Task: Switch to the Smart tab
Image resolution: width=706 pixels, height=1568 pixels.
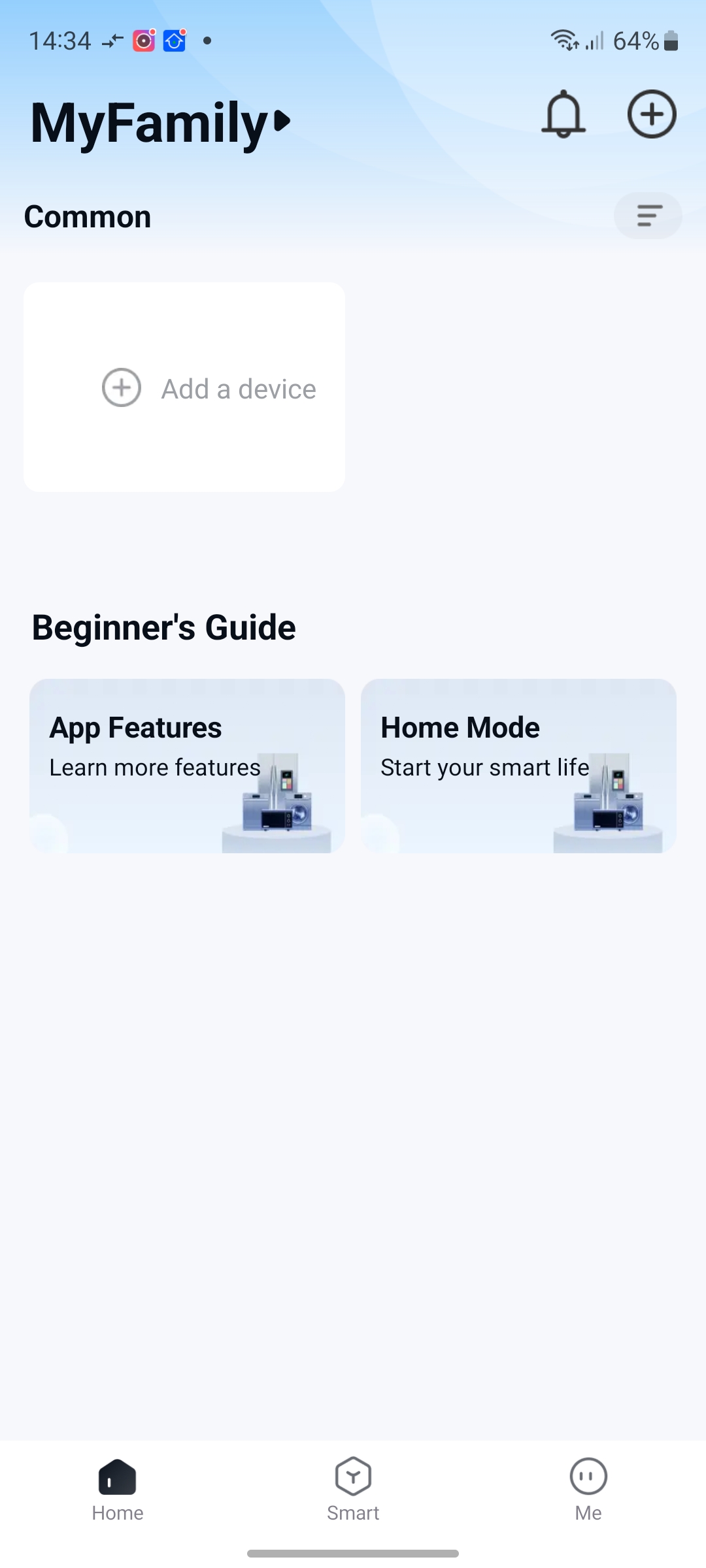Action: (353, 1490)
